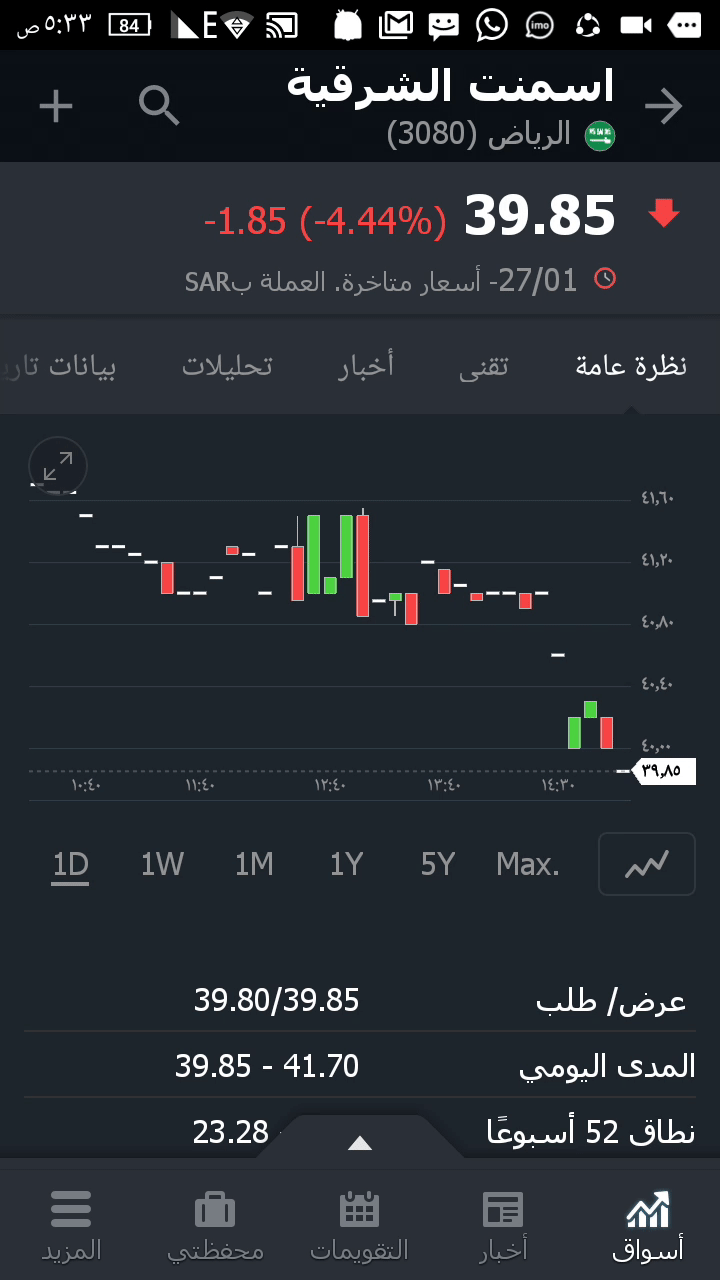The width and height of the screenshot is (720, 1280).
Task: Open the search magnifier icon
Action: (159, 105)
